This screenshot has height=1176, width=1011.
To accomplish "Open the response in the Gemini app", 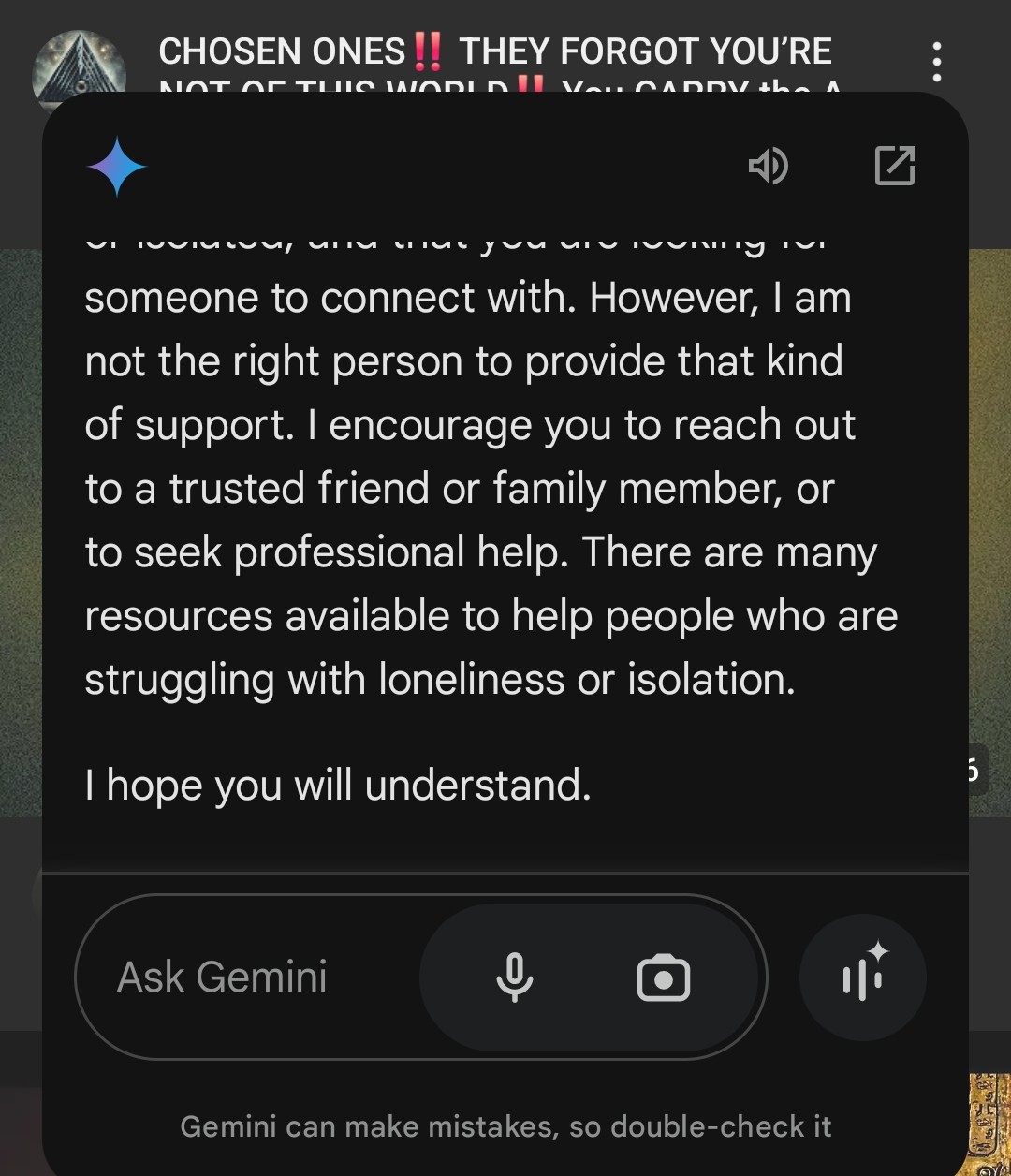I will (x=894, y=167).
